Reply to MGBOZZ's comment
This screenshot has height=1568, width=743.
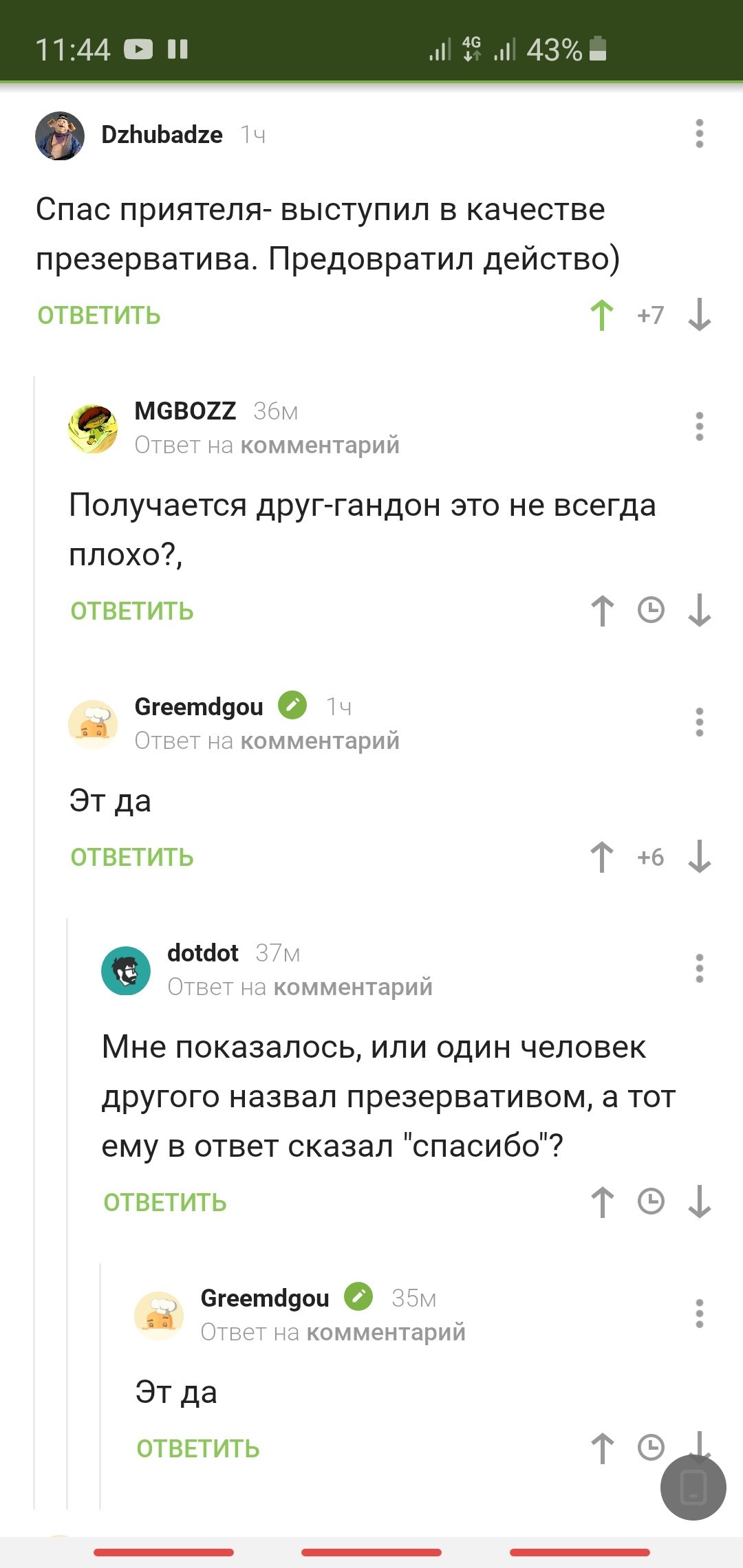point(132,611)
